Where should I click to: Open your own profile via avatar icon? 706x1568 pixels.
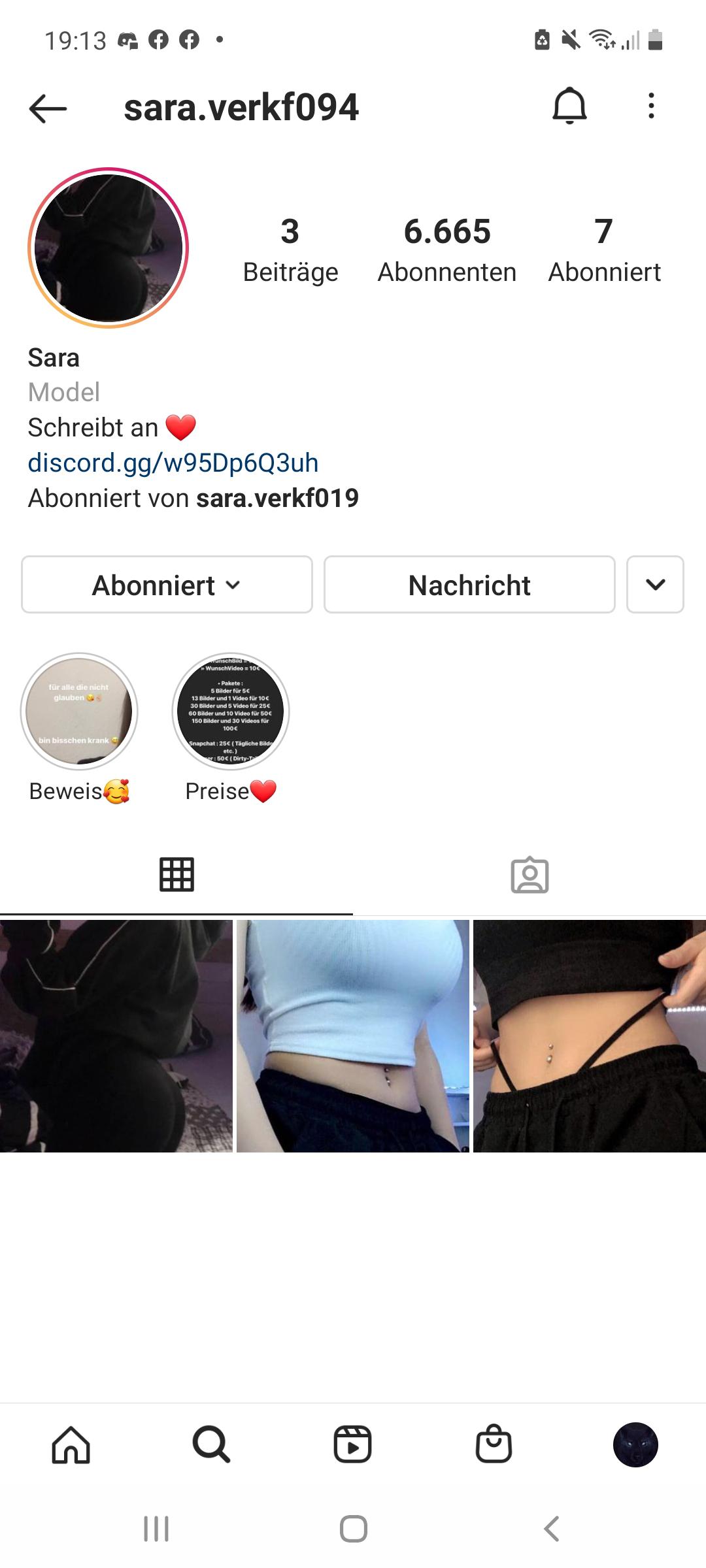(635, 1445)
